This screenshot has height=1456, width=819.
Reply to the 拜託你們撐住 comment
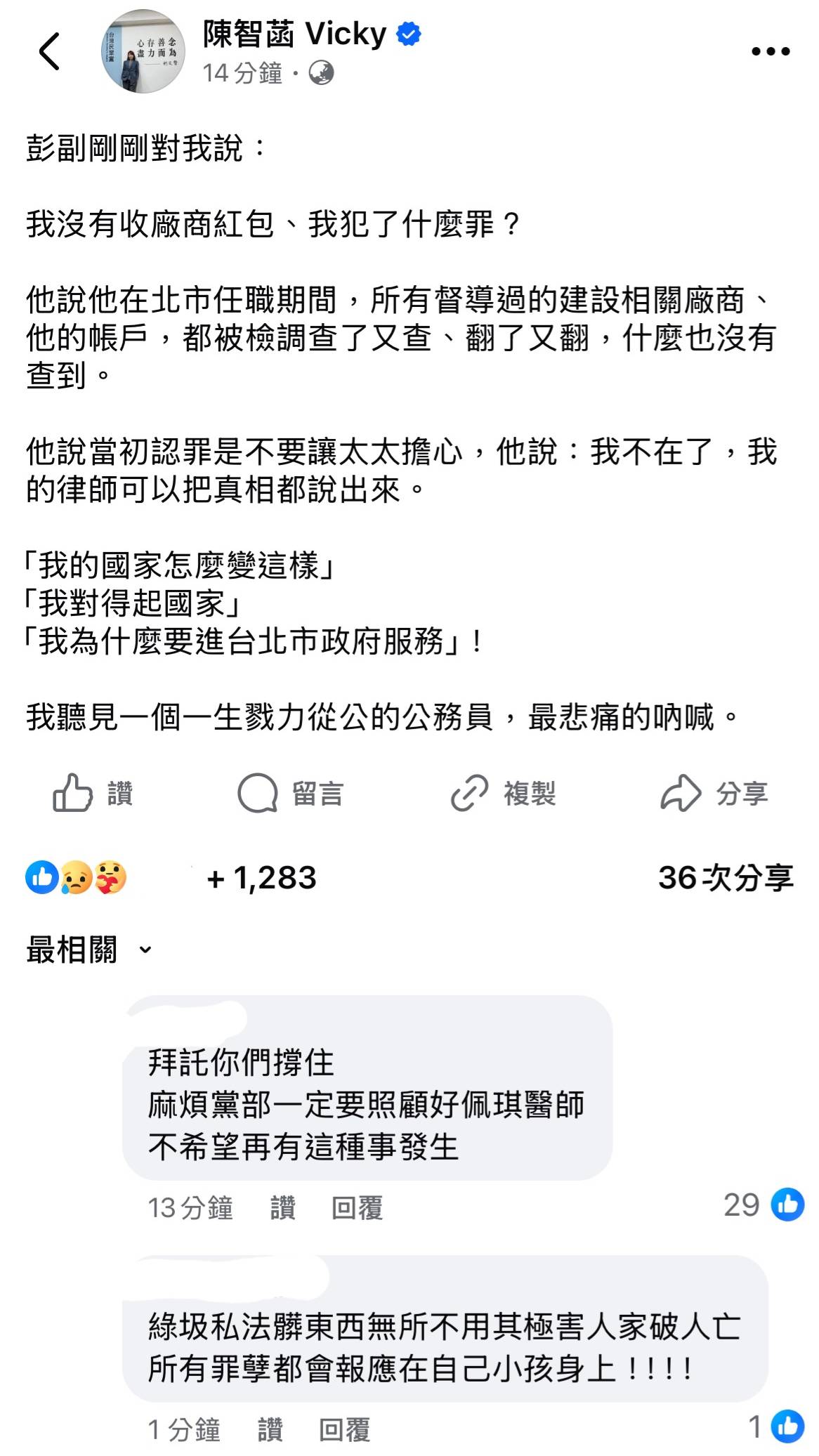pos(357,1208)
